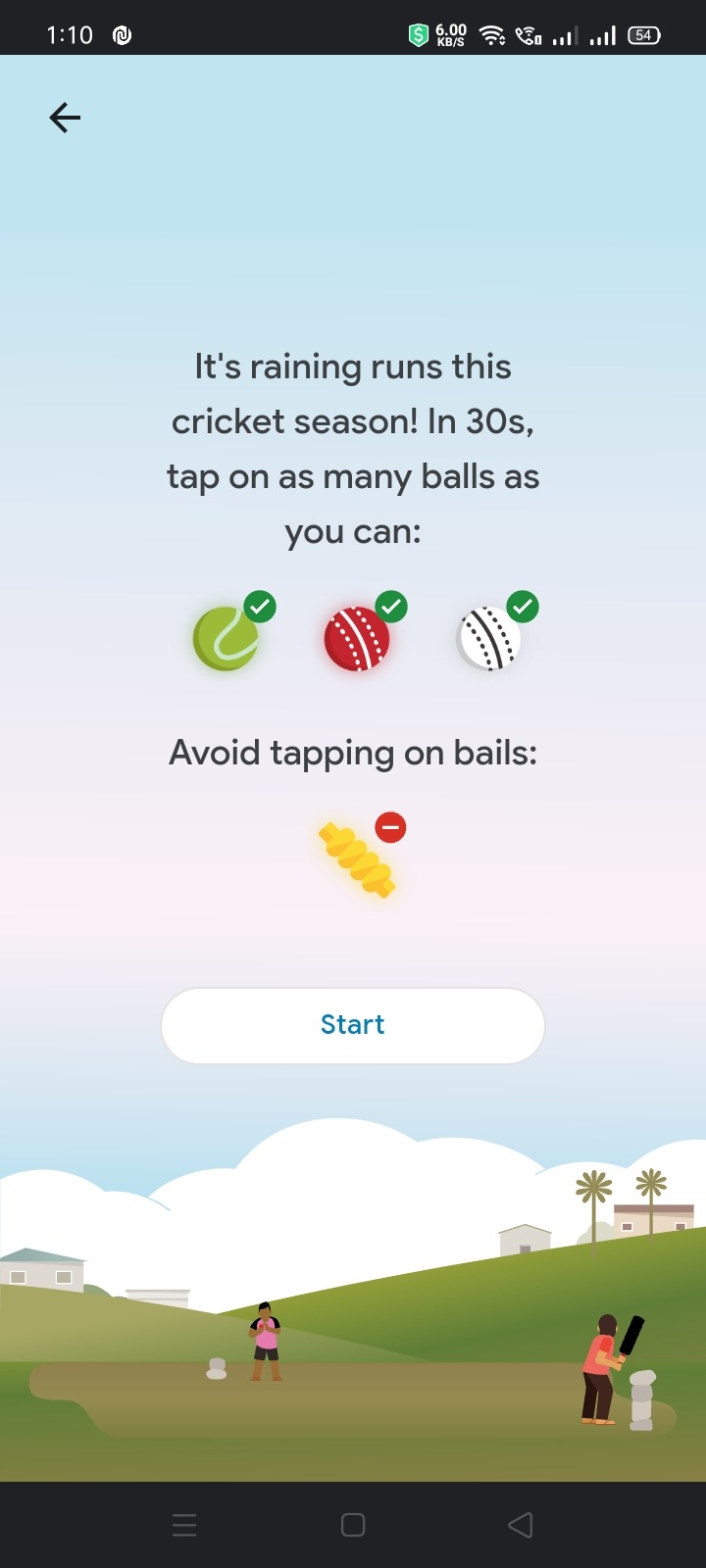Start the cricket ball tapping game
Screen dimensions: 706x1568
click(x=352, y=1025)
